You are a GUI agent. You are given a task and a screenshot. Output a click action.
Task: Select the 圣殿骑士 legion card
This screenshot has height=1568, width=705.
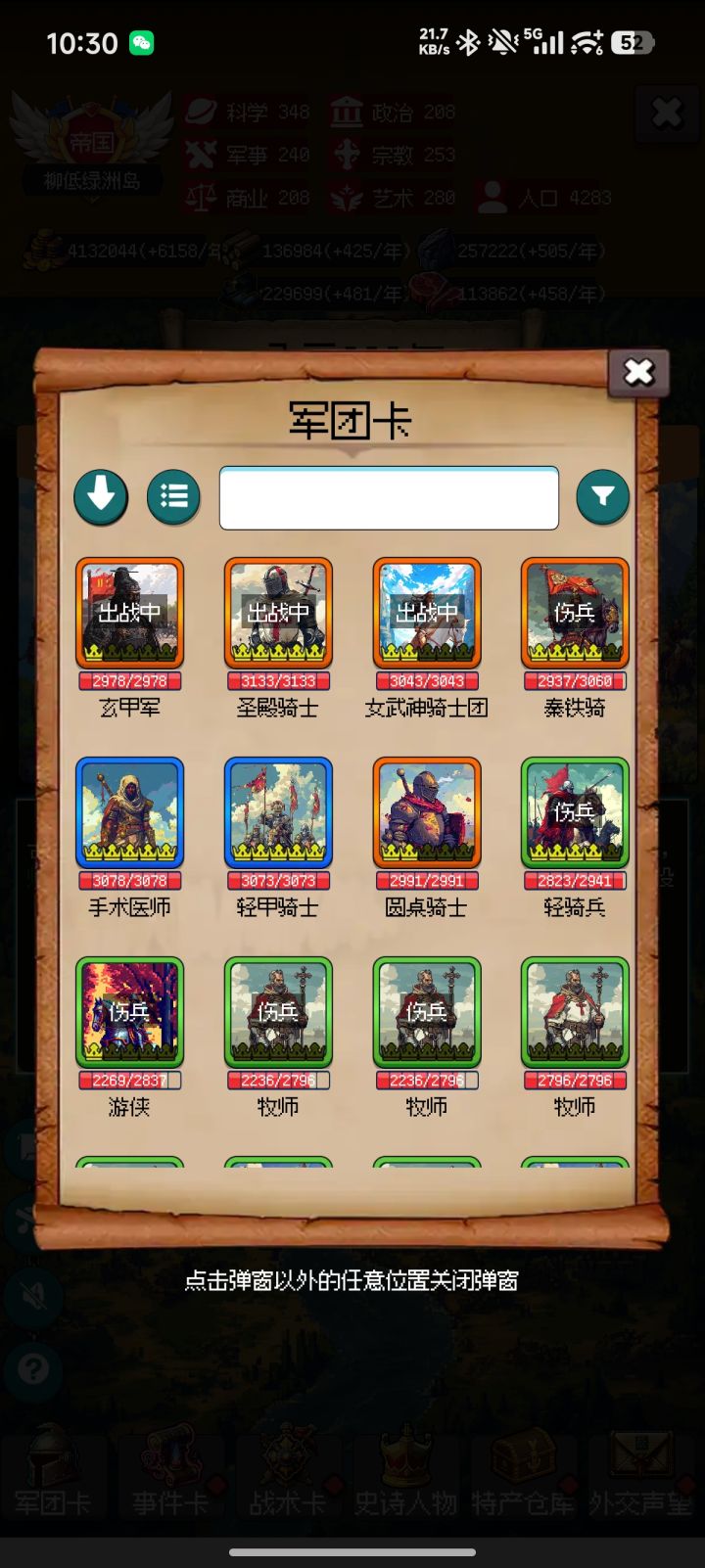pos(278,614)
